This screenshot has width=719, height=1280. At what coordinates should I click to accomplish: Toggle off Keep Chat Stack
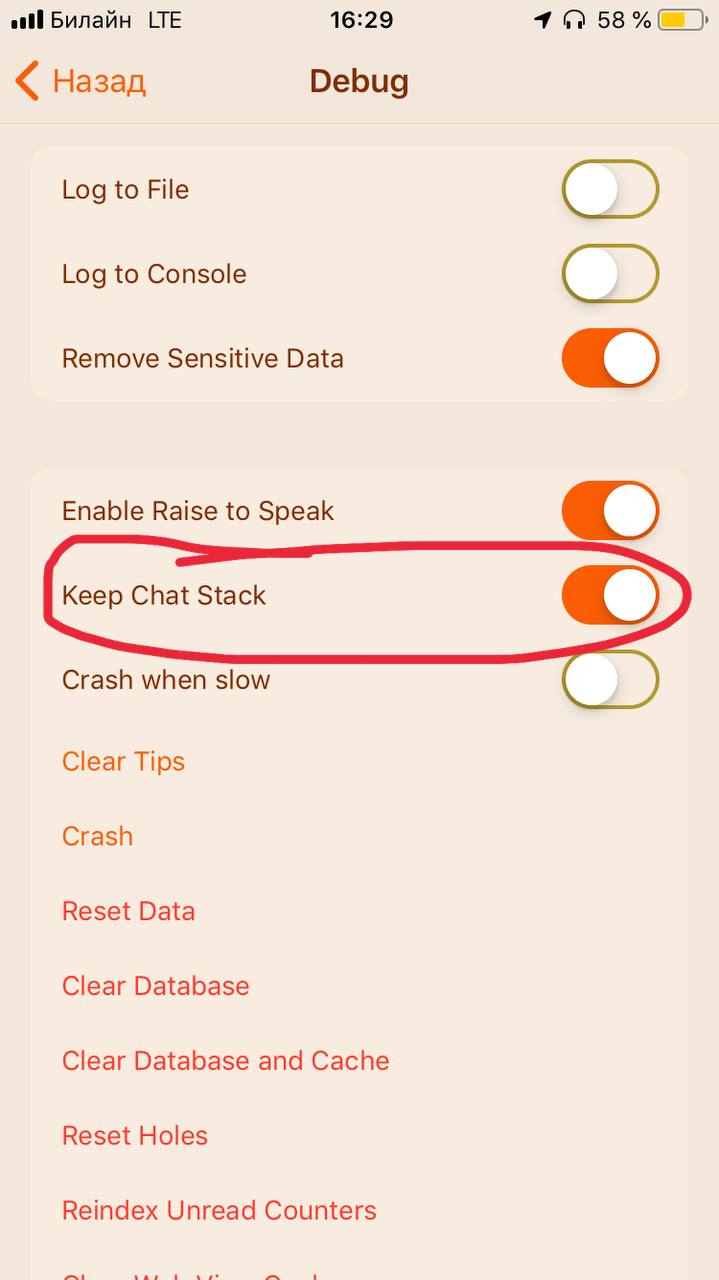point(609,596)
